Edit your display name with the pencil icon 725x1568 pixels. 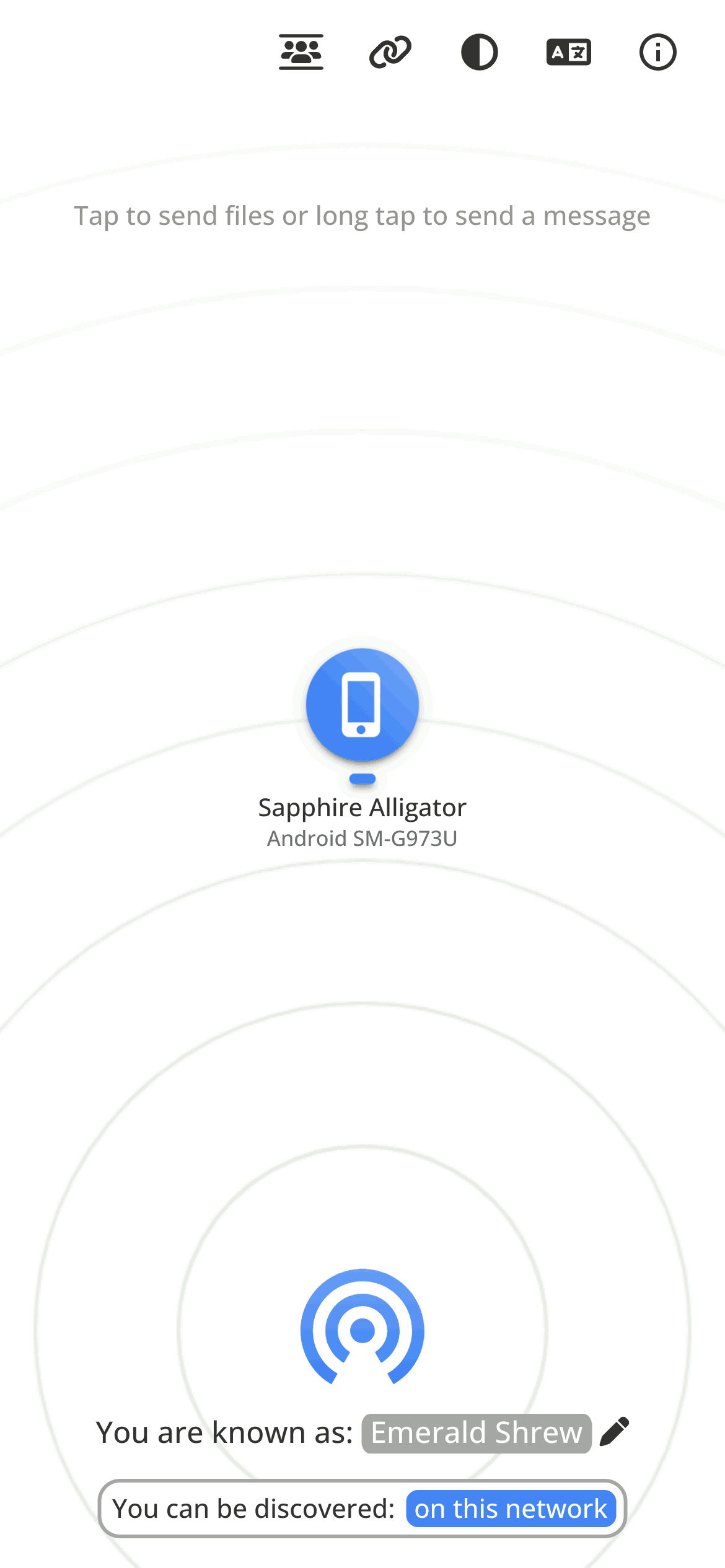[615, 1432]
